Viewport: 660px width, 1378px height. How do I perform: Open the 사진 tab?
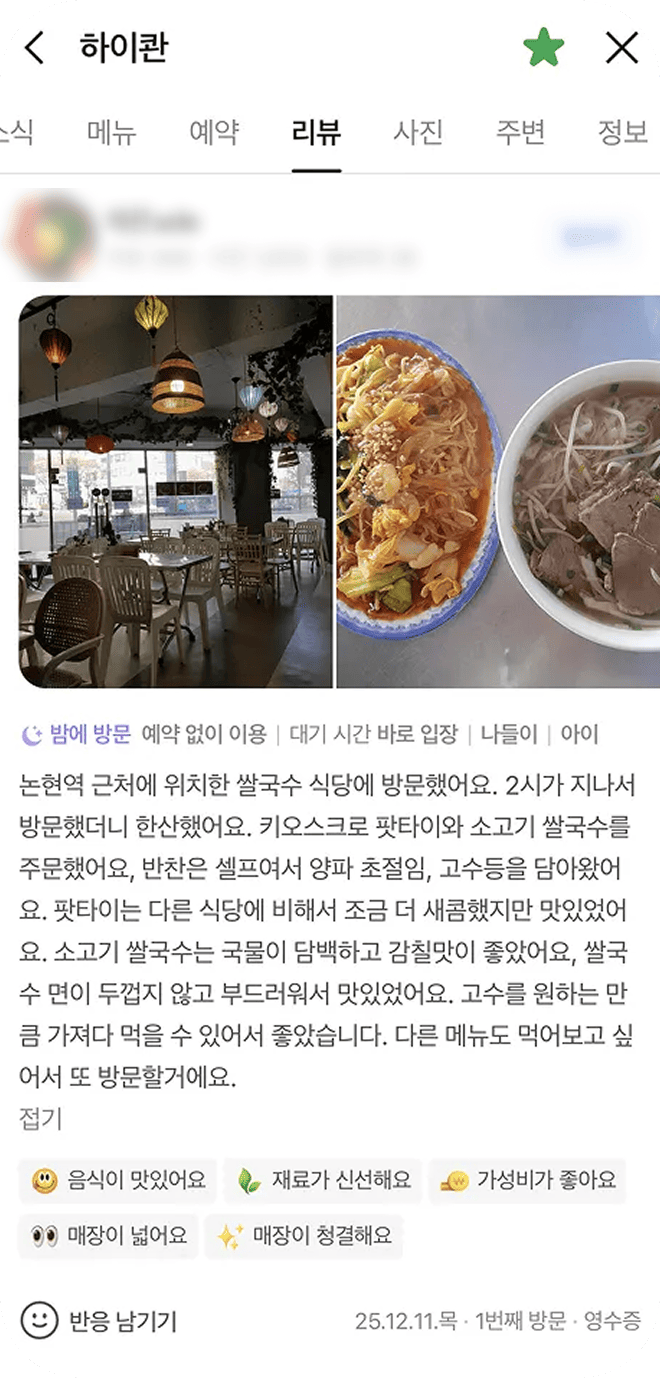coord(418,132)
